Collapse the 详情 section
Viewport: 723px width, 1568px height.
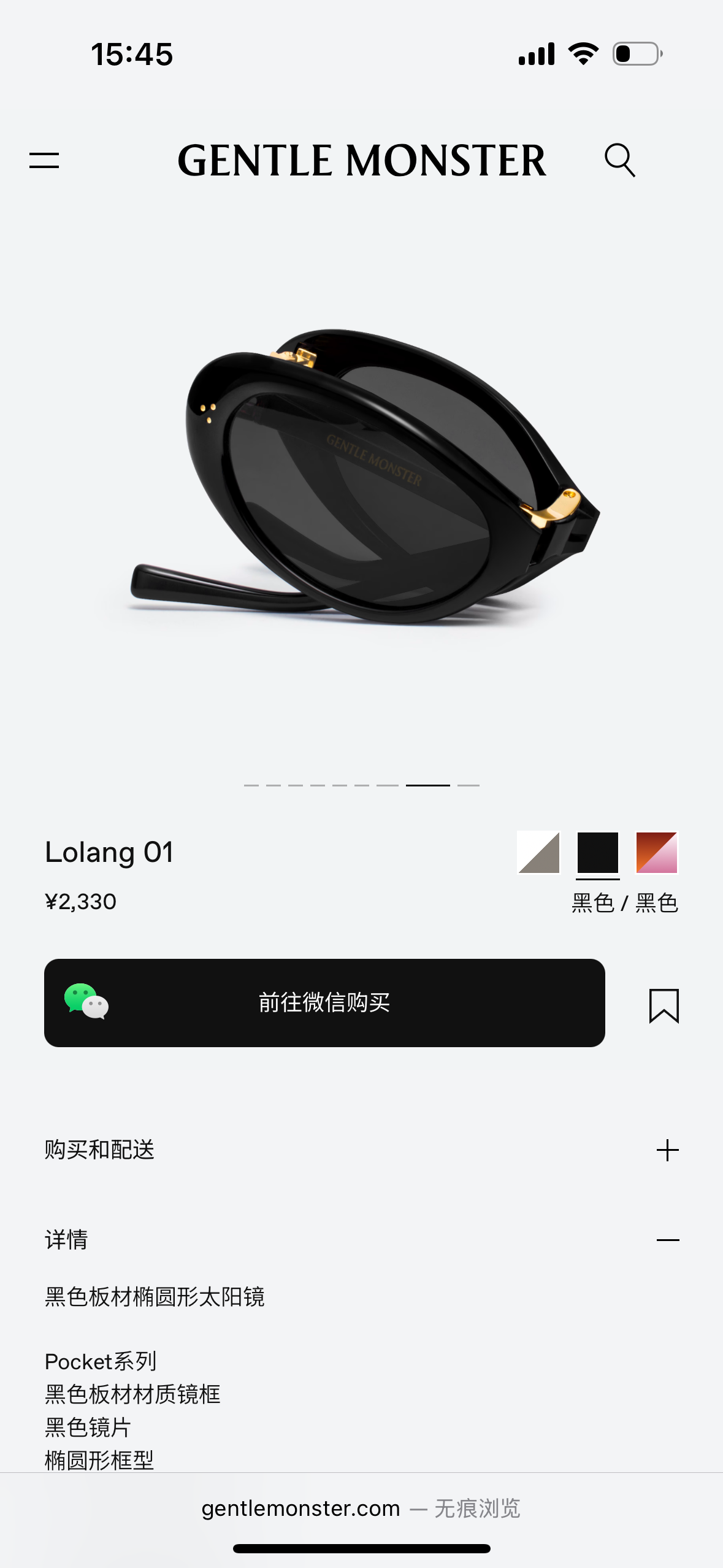667,1240
